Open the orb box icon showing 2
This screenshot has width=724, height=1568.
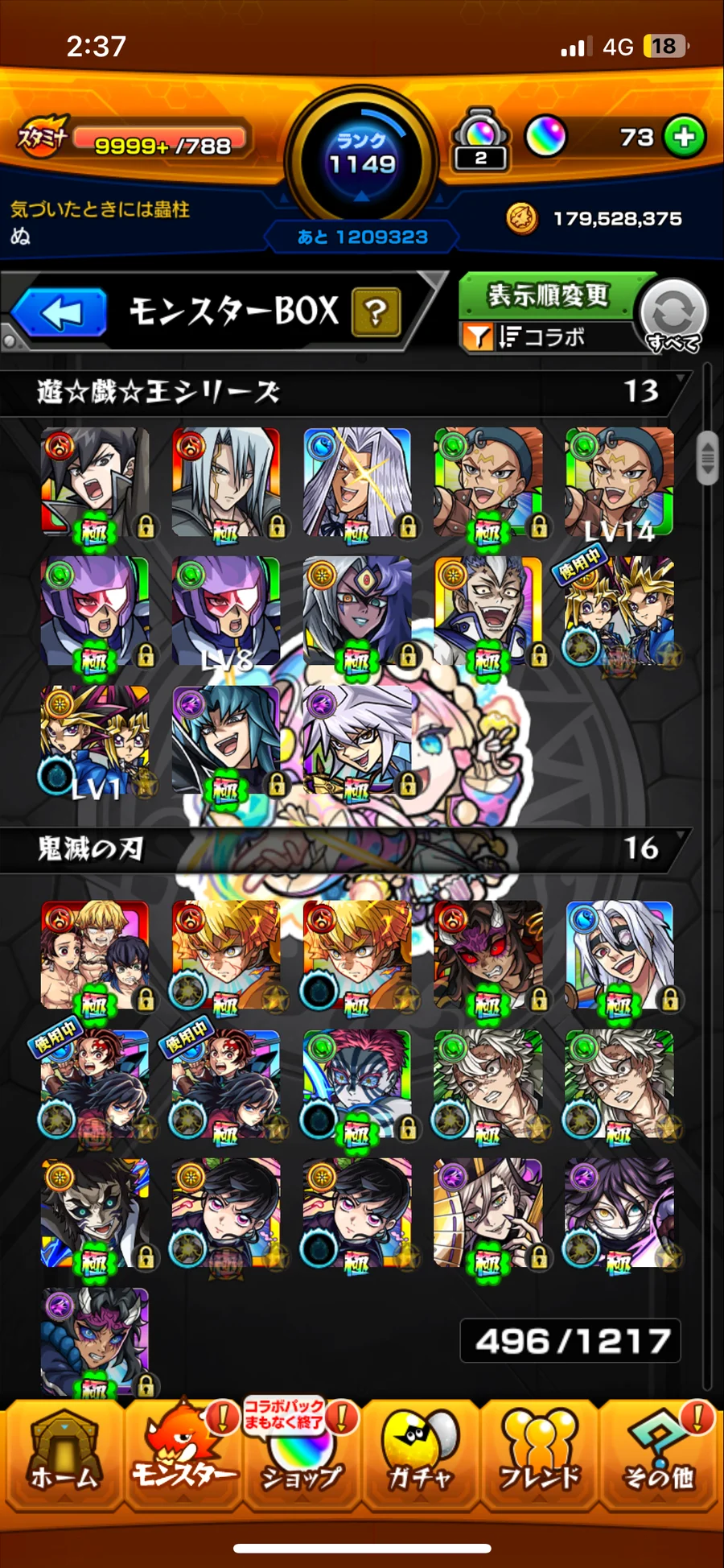(480, 138)
